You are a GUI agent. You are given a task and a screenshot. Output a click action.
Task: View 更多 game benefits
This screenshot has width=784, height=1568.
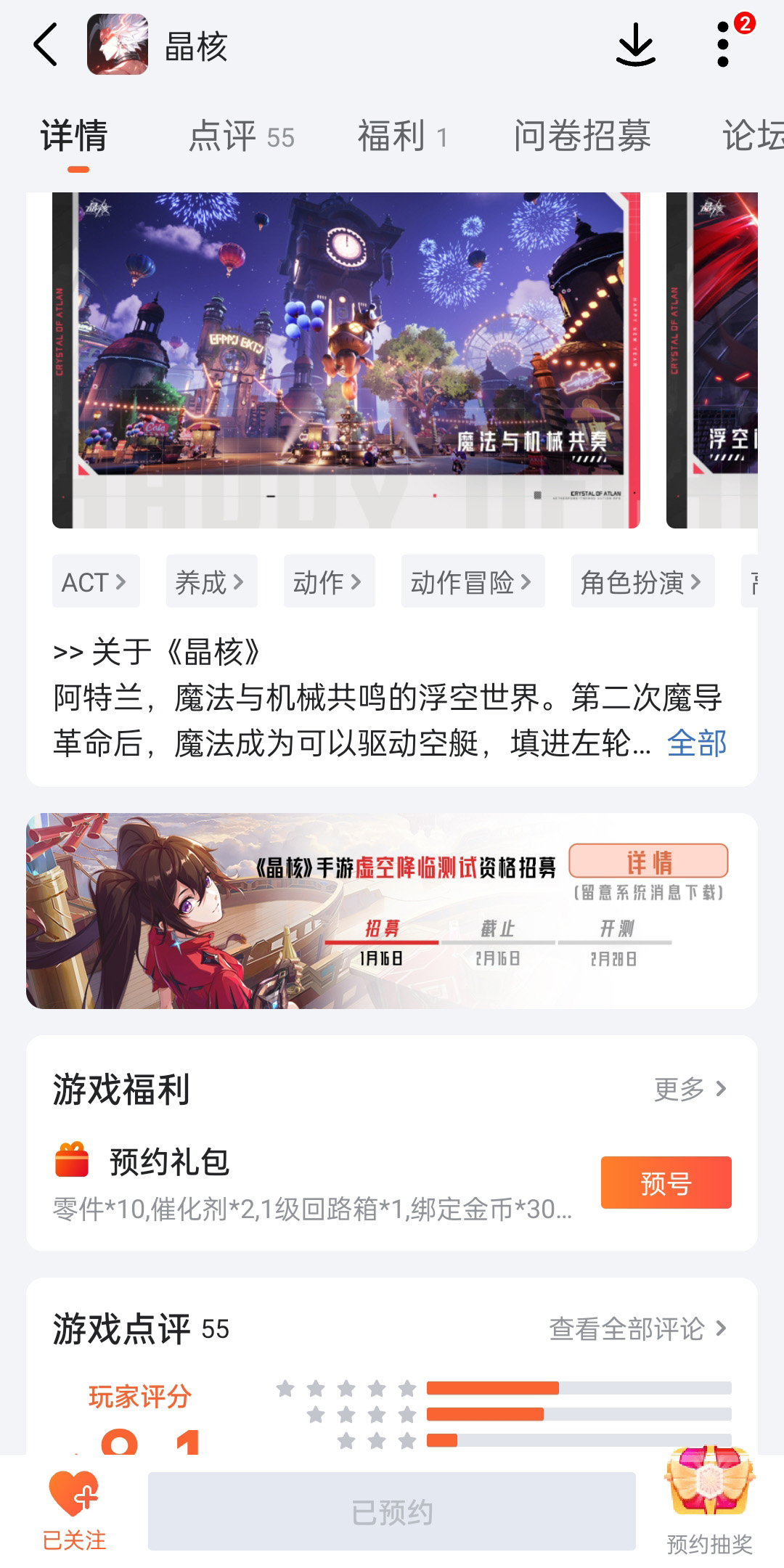click(690, 1089)
